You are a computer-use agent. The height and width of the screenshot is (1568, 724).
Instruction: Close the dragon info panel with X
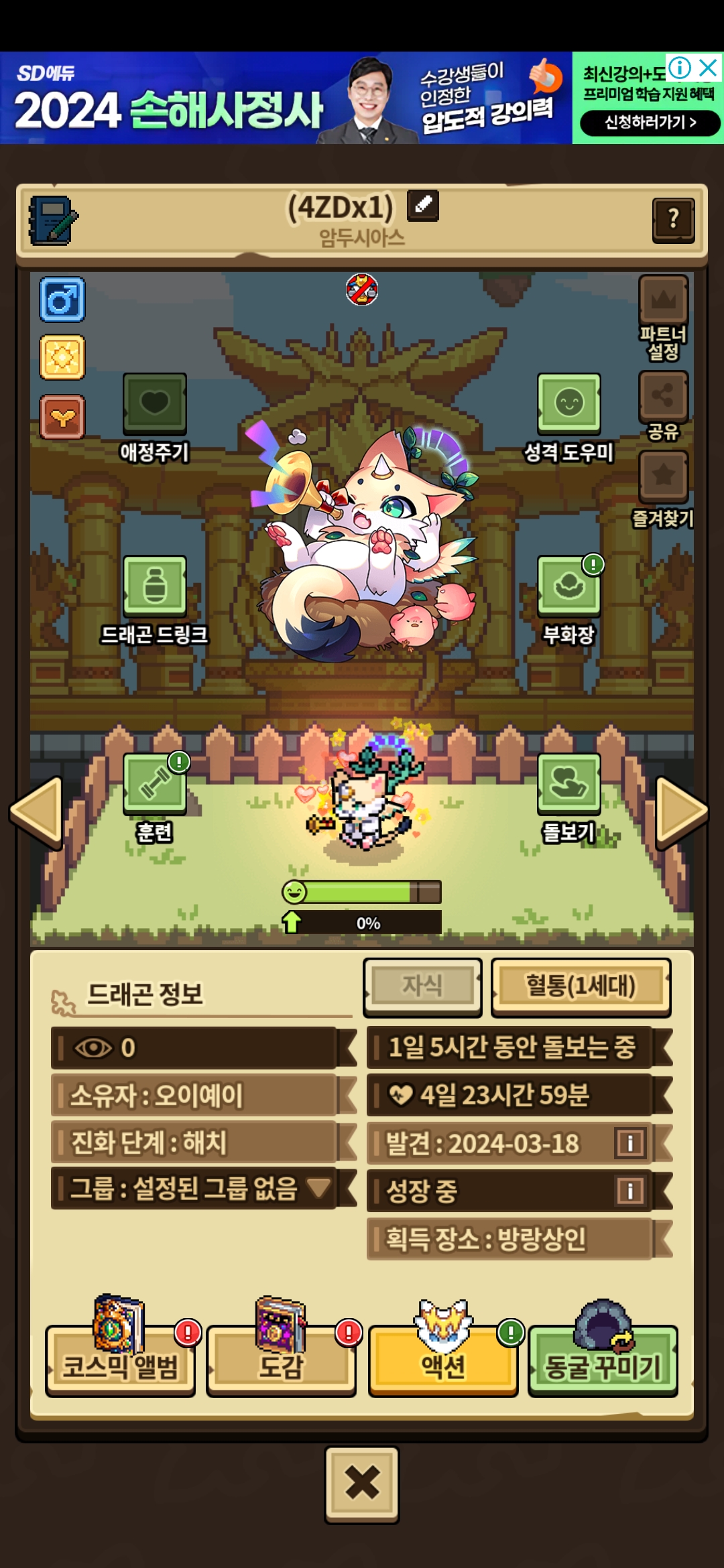(362, 1484)
